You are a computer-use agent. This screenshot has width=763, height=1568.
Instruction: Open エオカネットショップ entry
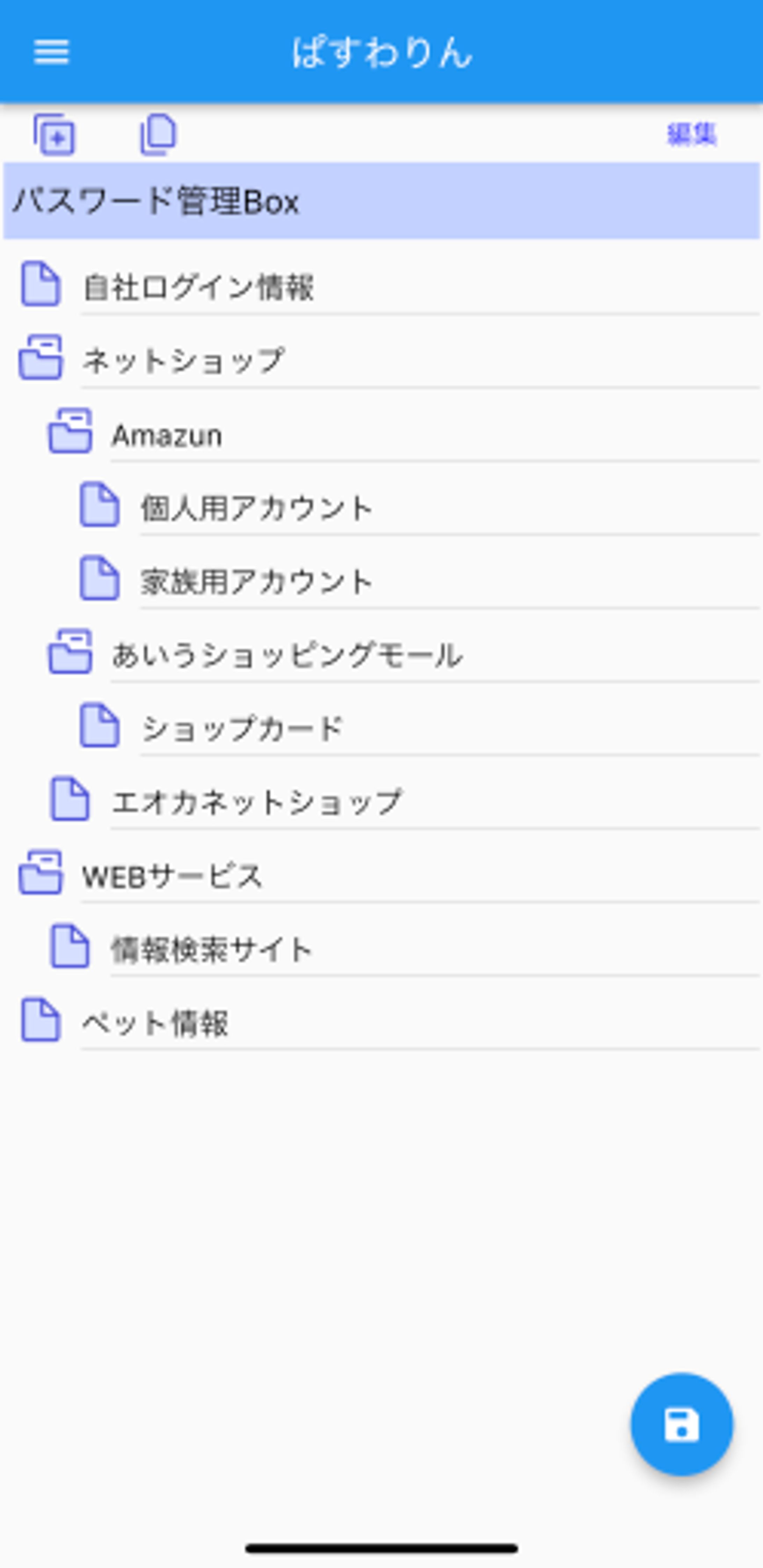pyautogui.click(x=256, y=802)
